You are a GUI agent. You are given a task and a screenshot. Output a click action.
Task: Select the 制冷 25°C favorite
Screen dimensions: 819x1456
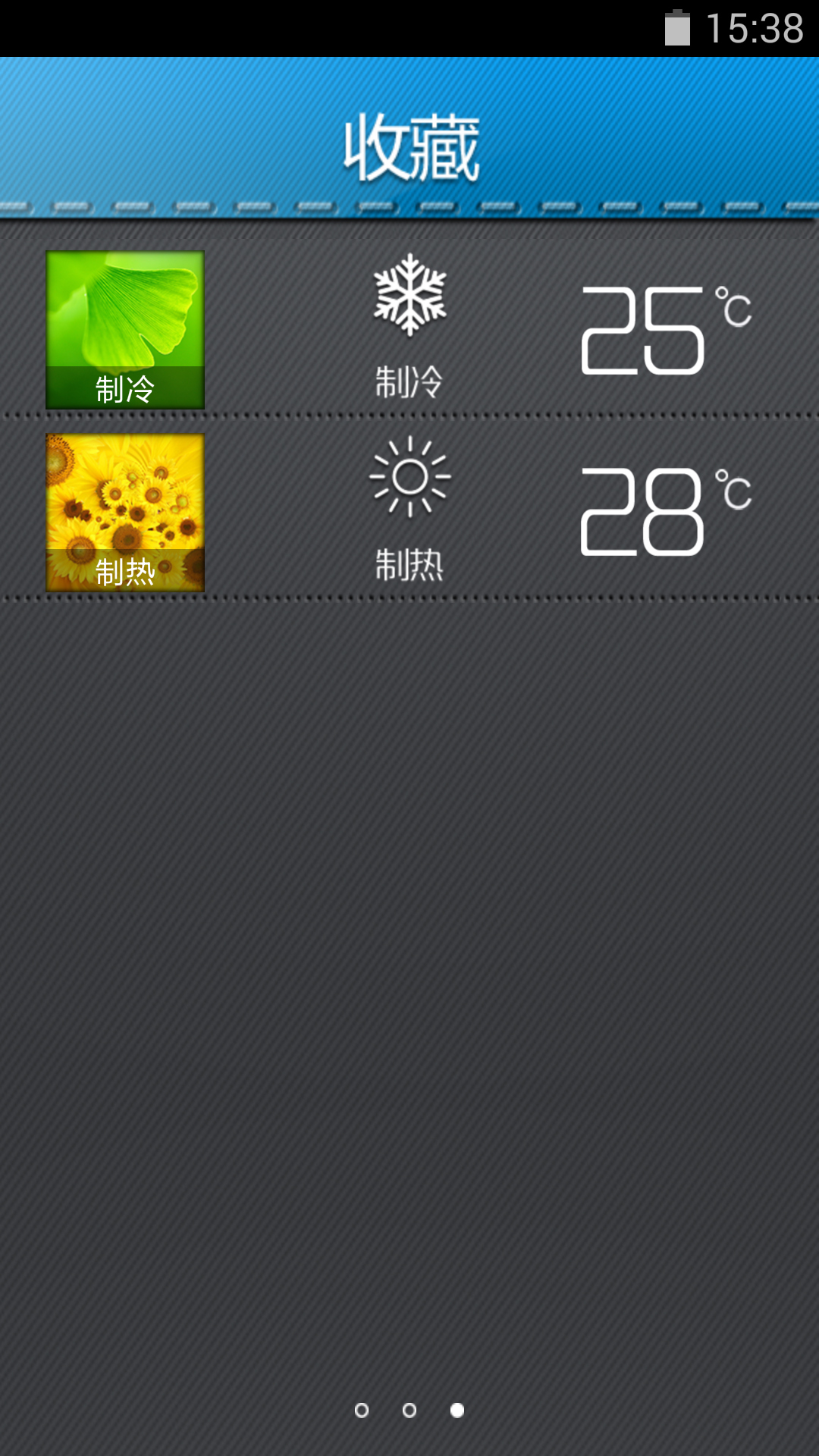(x=409, y=329)
